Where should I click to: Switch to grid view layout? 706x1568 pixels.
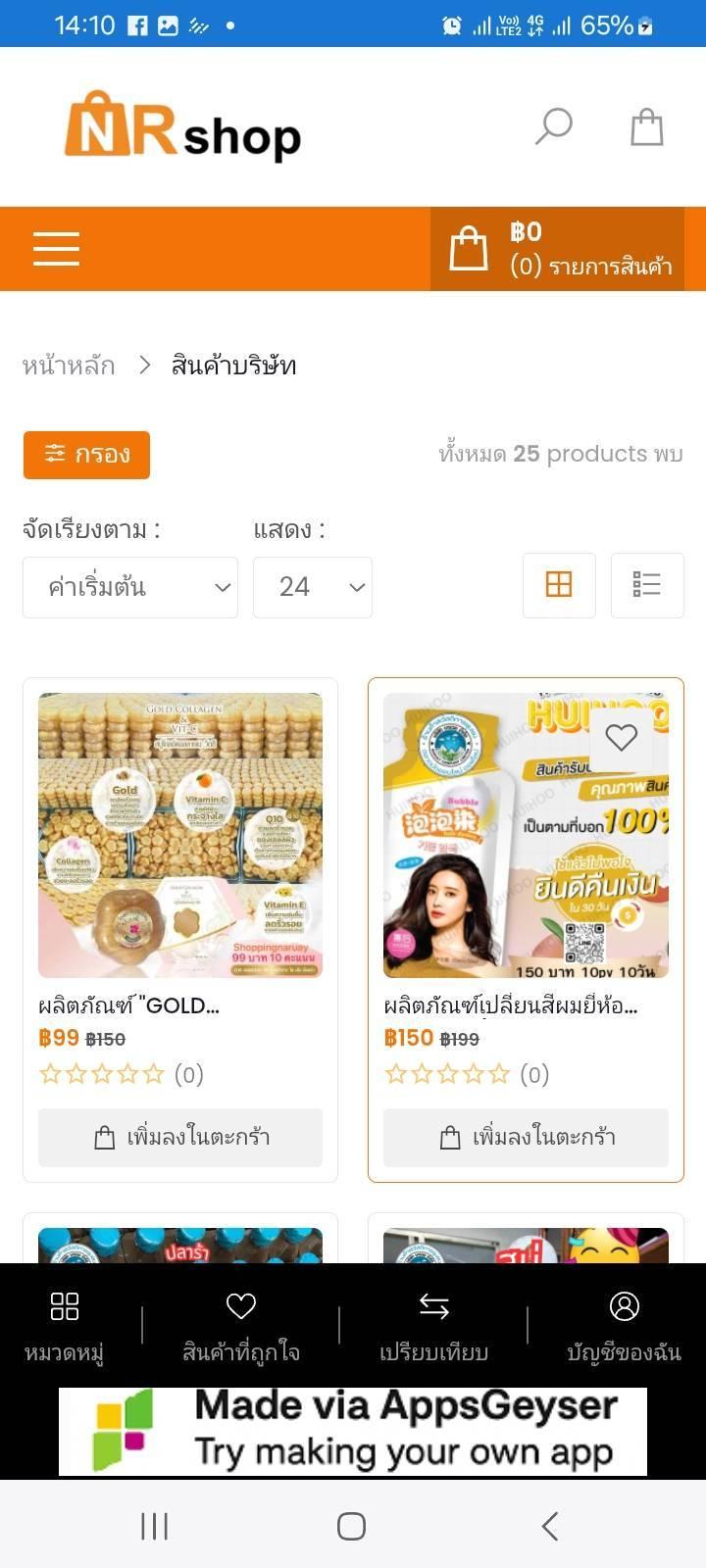point(559,585)
